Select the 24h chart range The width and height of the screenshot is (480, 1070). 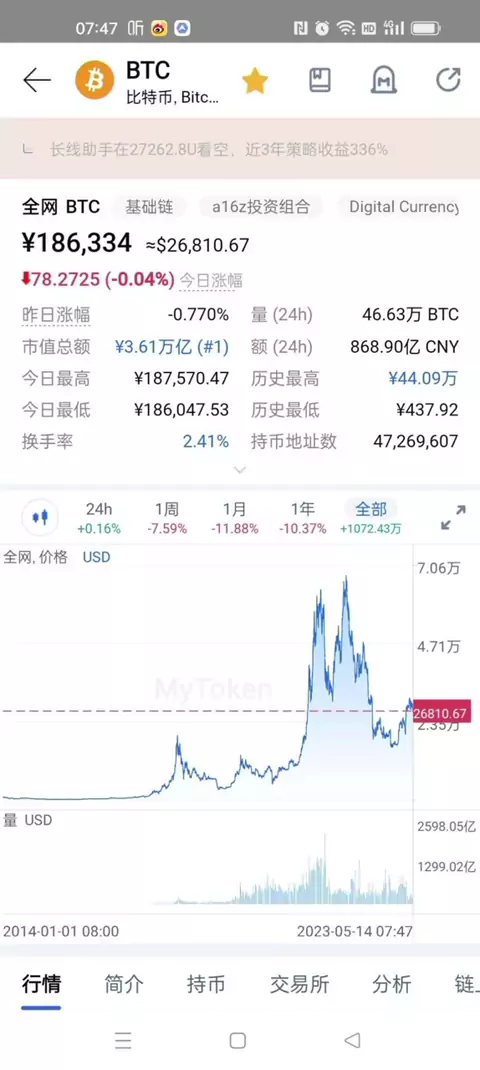pyautogui.click(x=99, y=518)
